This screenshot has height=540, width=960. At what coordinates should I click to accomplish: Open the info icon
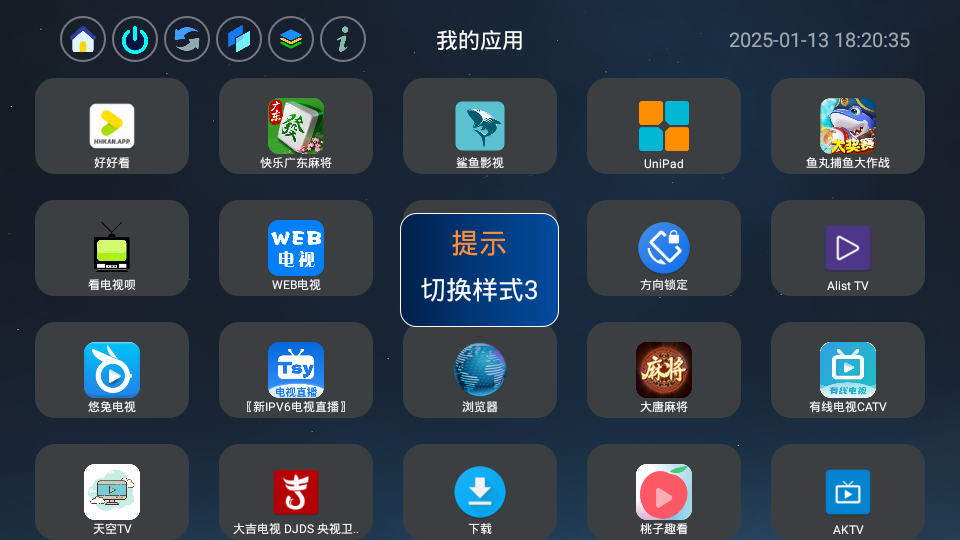click(x=343, y=40)
